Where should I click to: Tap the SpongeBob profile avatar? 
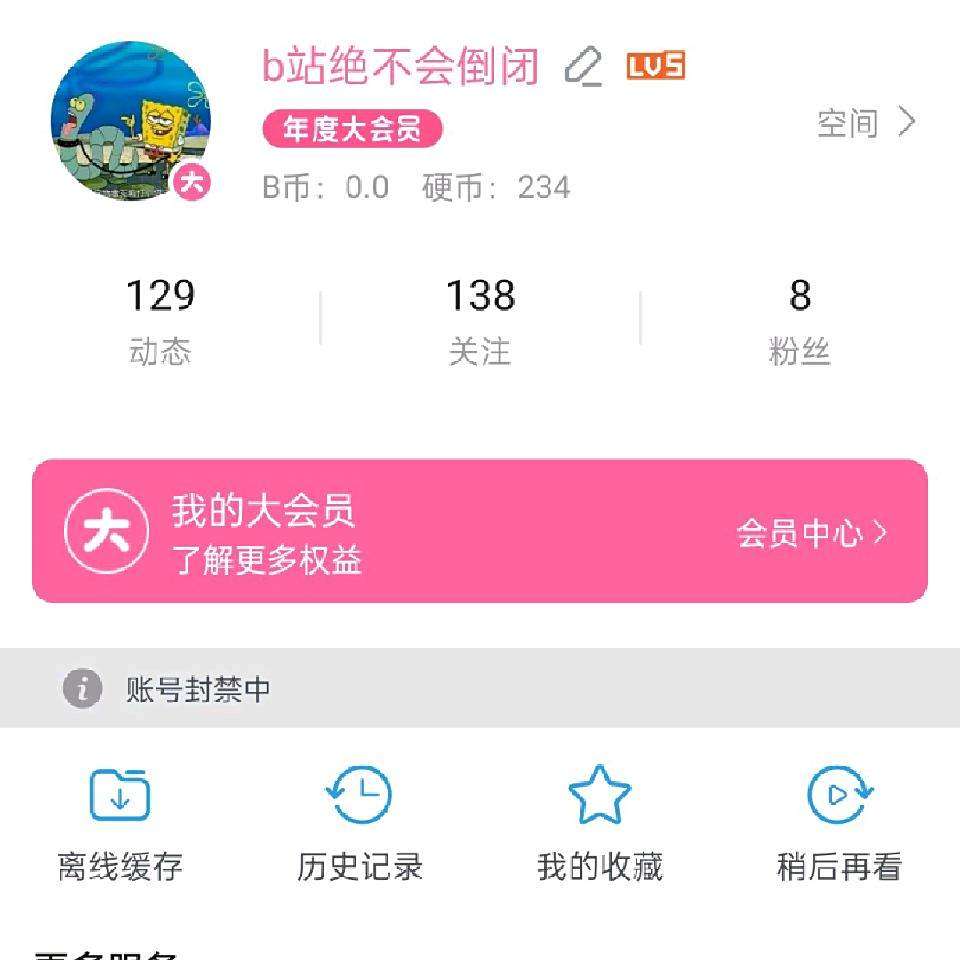(x=130, y=121)
